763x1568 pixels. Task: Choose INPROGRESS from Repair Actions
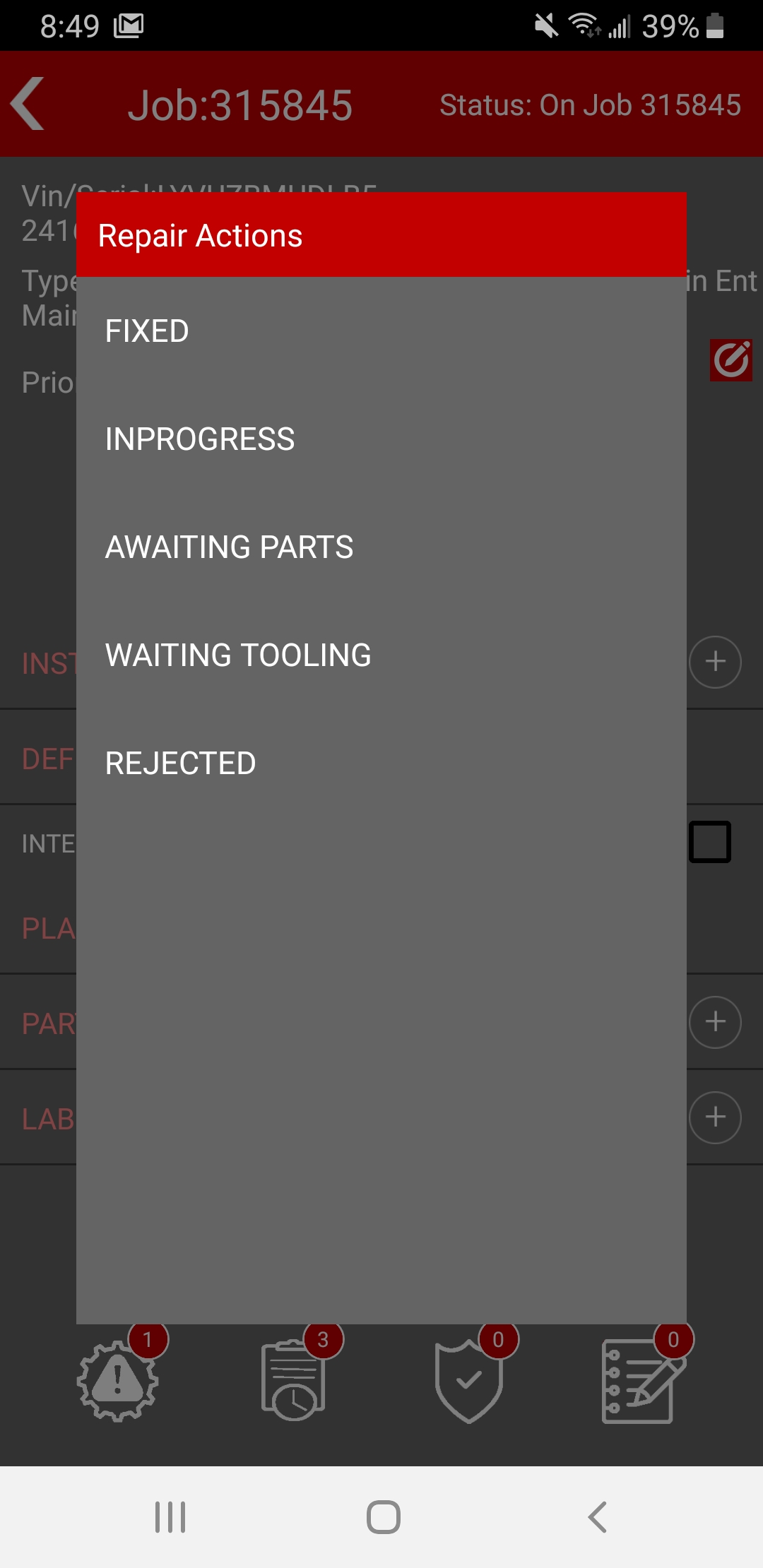tap(381, 439)
